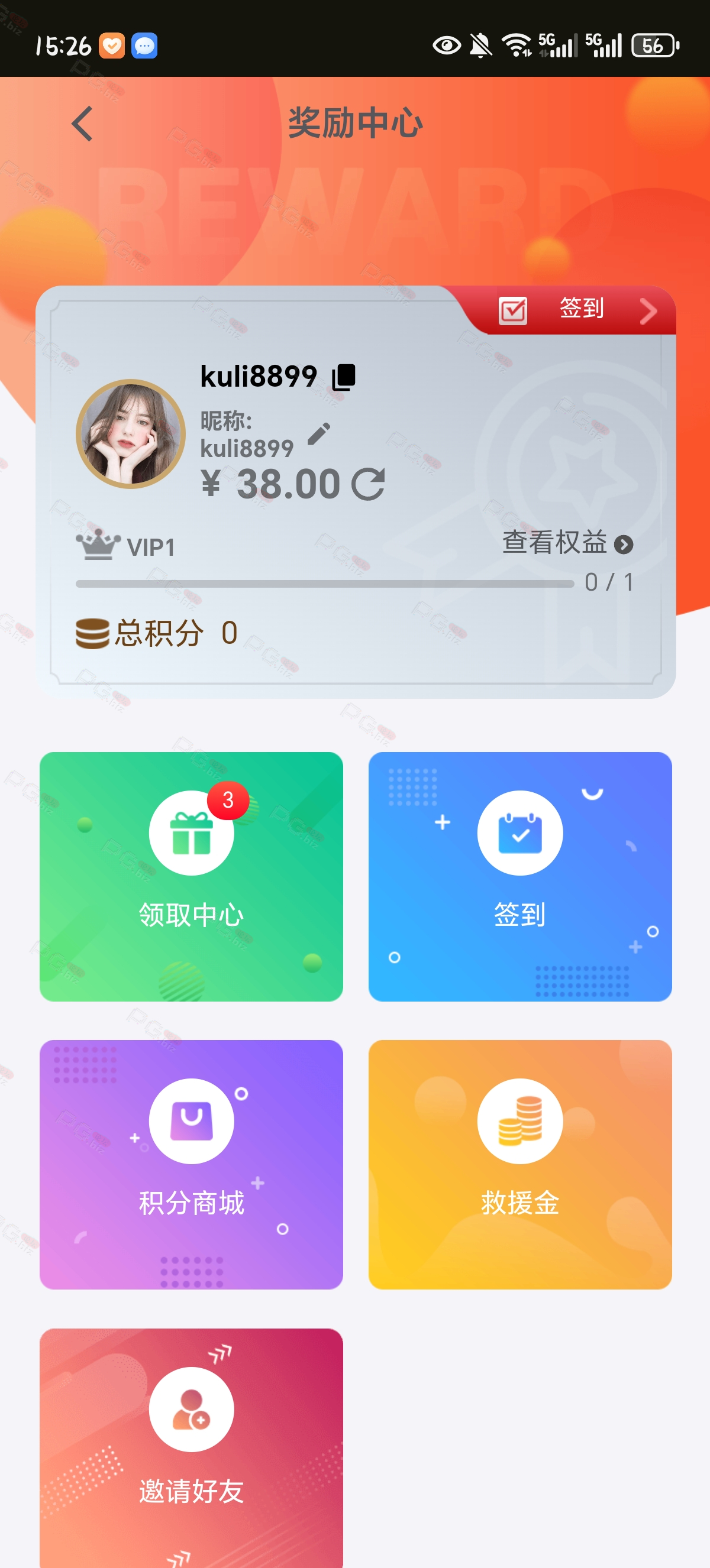Tap the profile avatar photo
Viewport: 710px width, 1568px height.
130,434
